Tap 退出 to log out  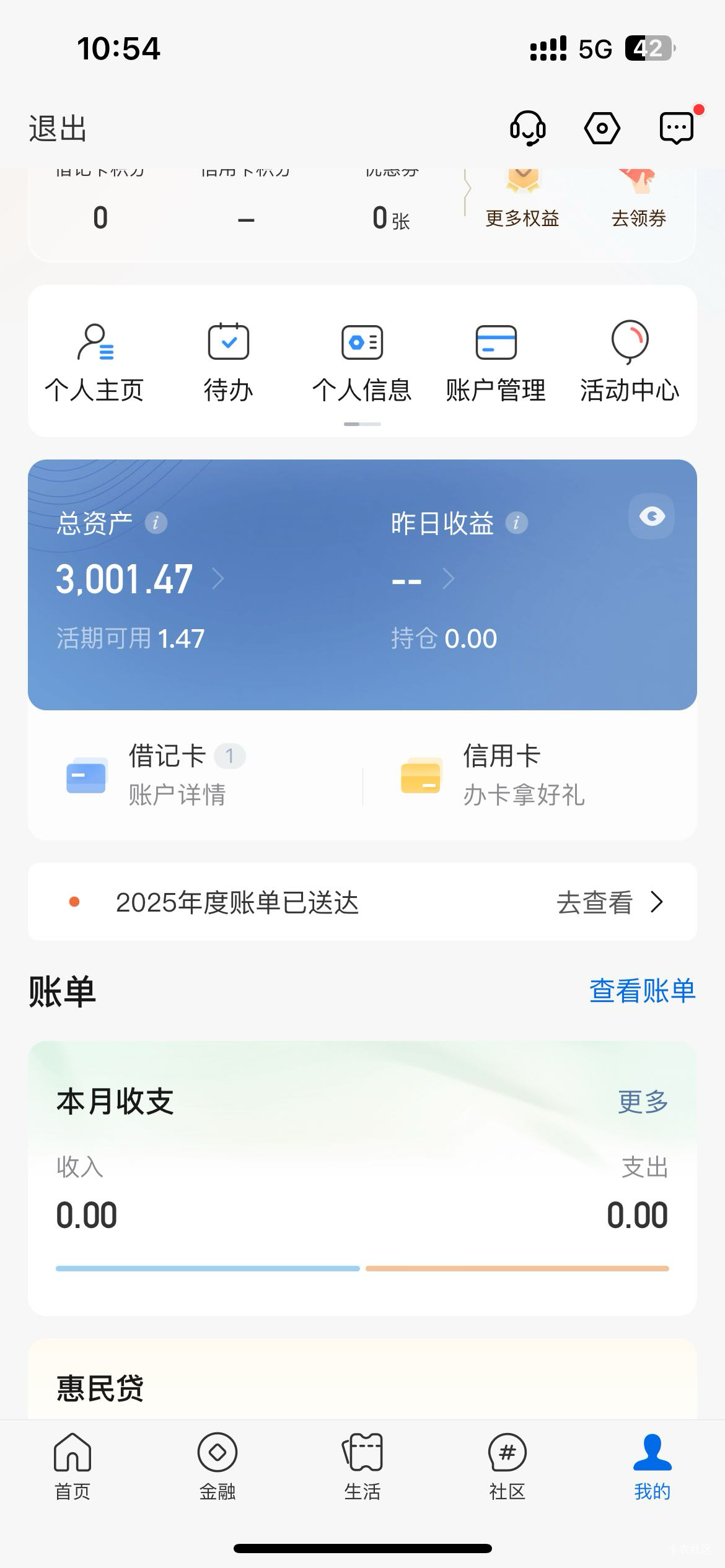[x=58, y=129]
